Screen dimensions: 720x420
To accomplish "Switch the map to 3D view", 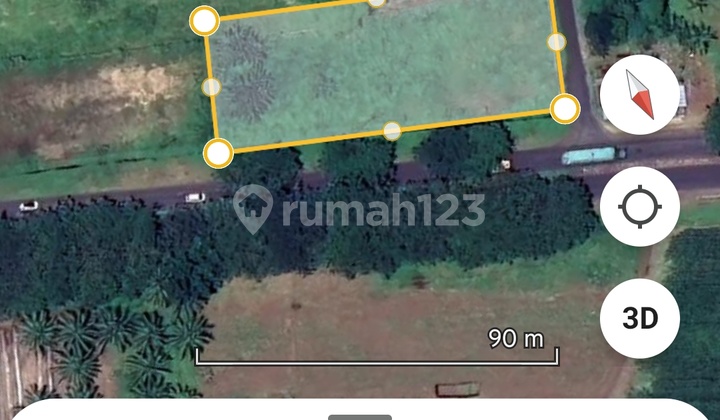I will pos(640,319).
